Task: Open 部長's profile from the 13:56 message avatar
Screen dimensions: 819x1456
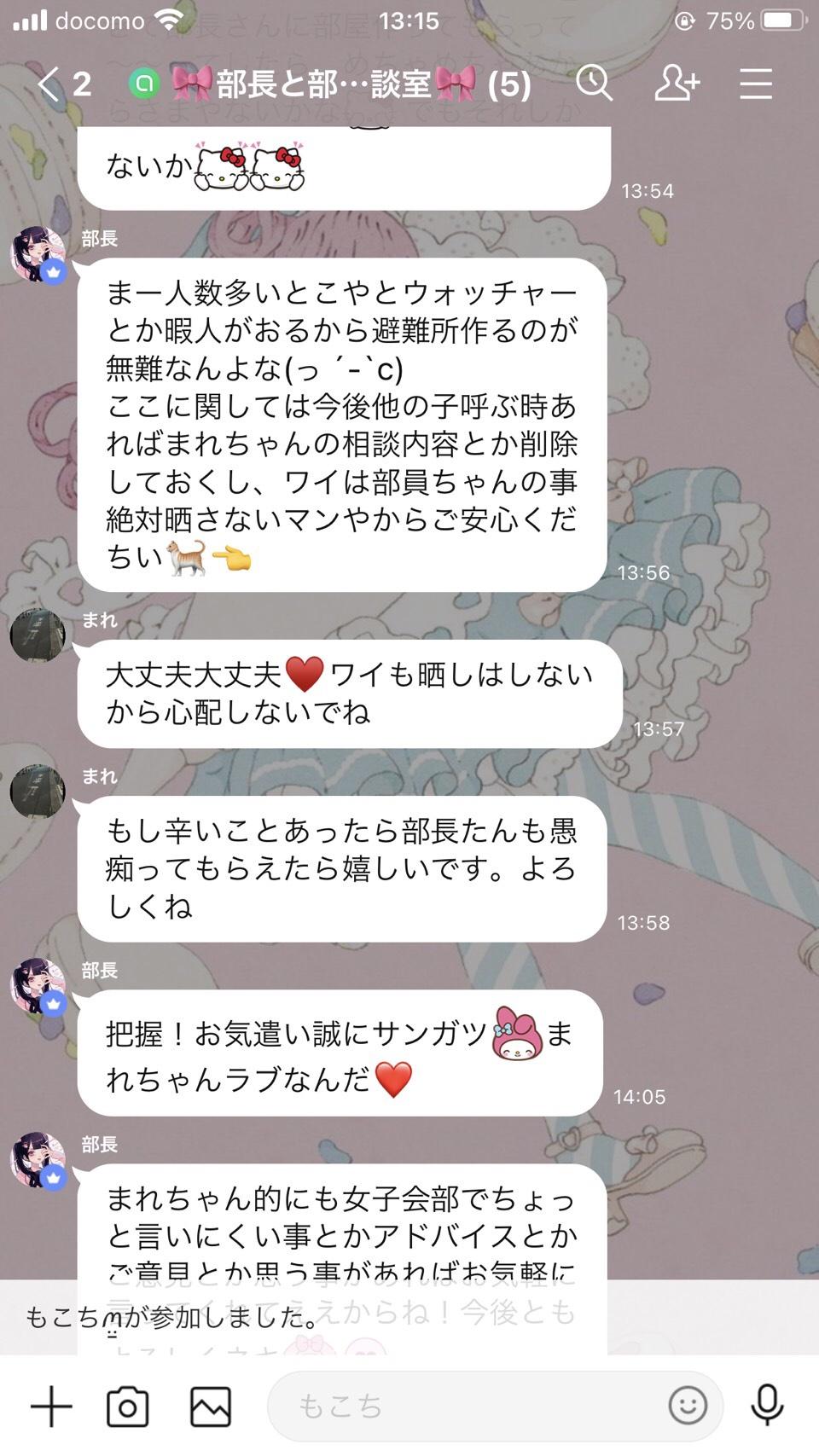Action: [38, 254]
